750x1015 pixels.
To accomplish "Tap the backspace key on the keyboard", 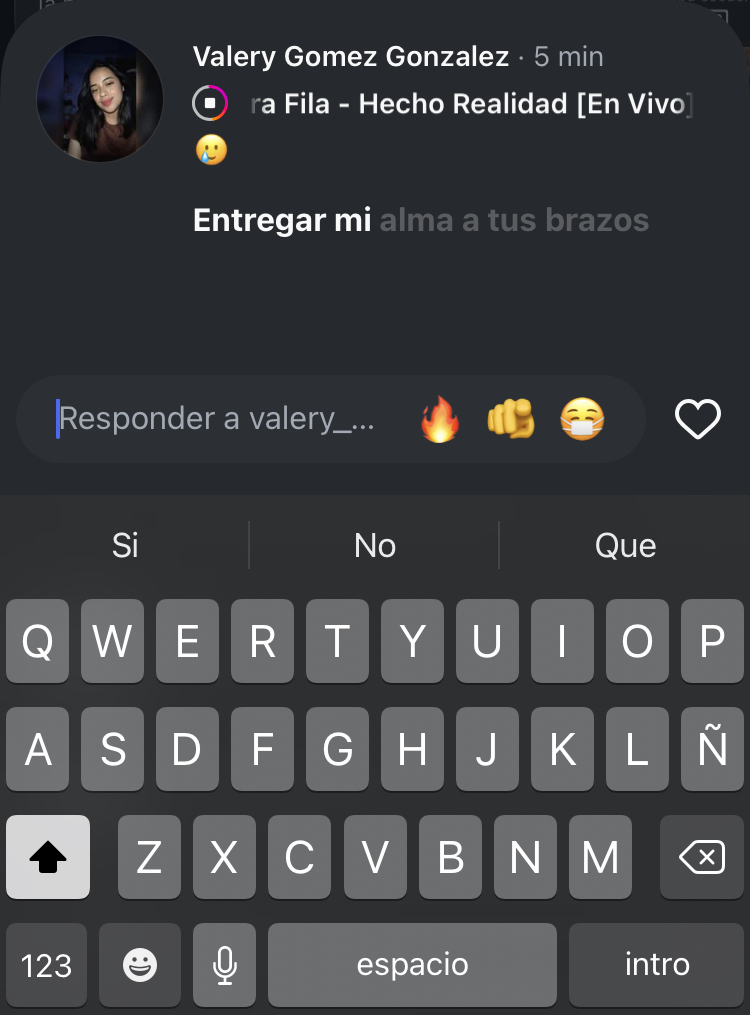I will (x=701, y=857).
